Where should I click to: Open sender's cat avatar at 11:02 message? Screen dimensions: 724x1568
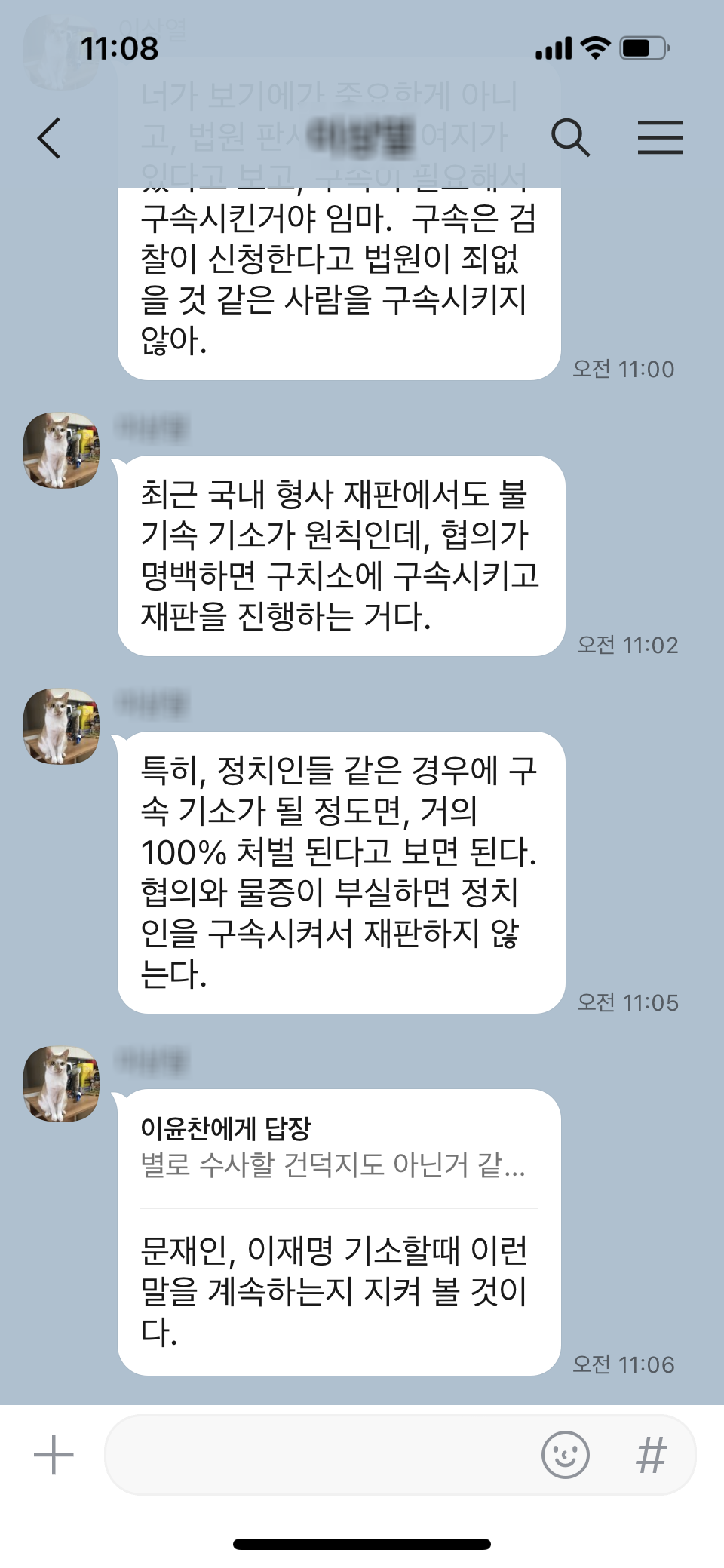[61, 450]
